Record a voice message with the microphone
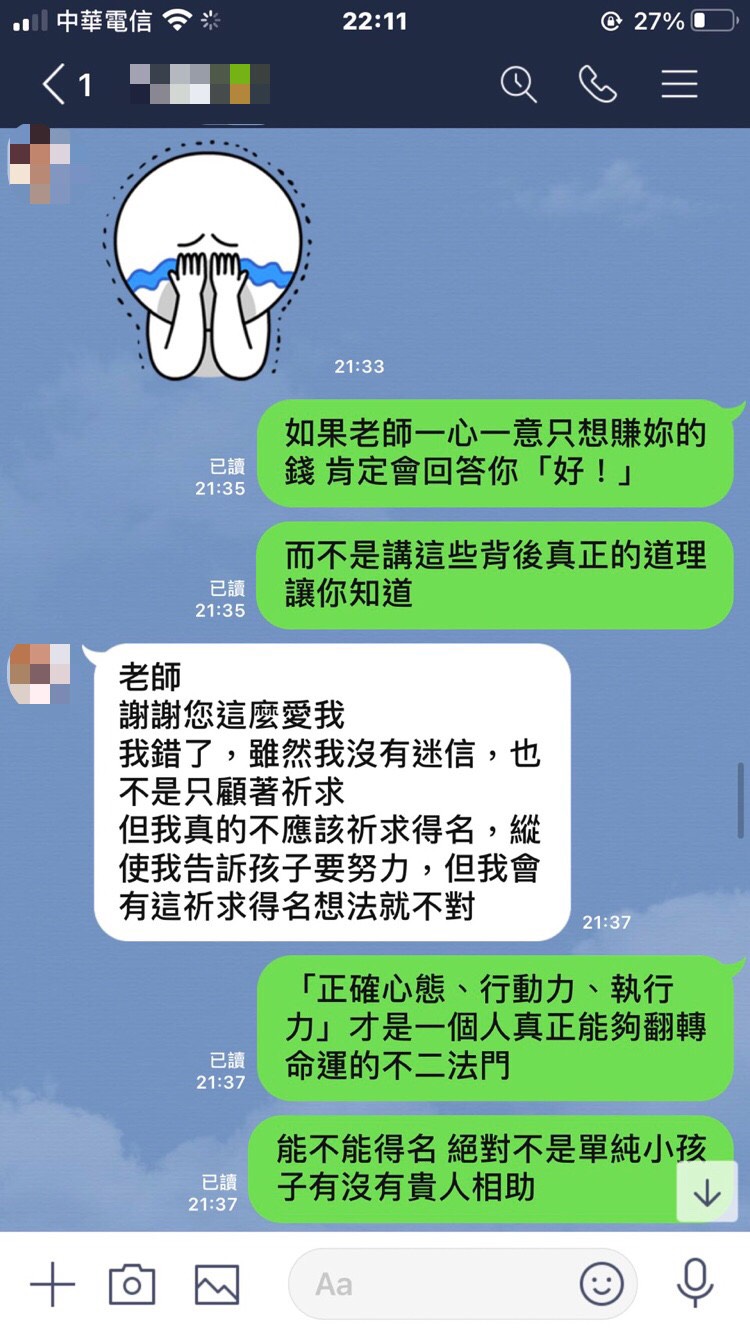Viewport: 750px width, 1334px height. click(x=694, y=1284)
